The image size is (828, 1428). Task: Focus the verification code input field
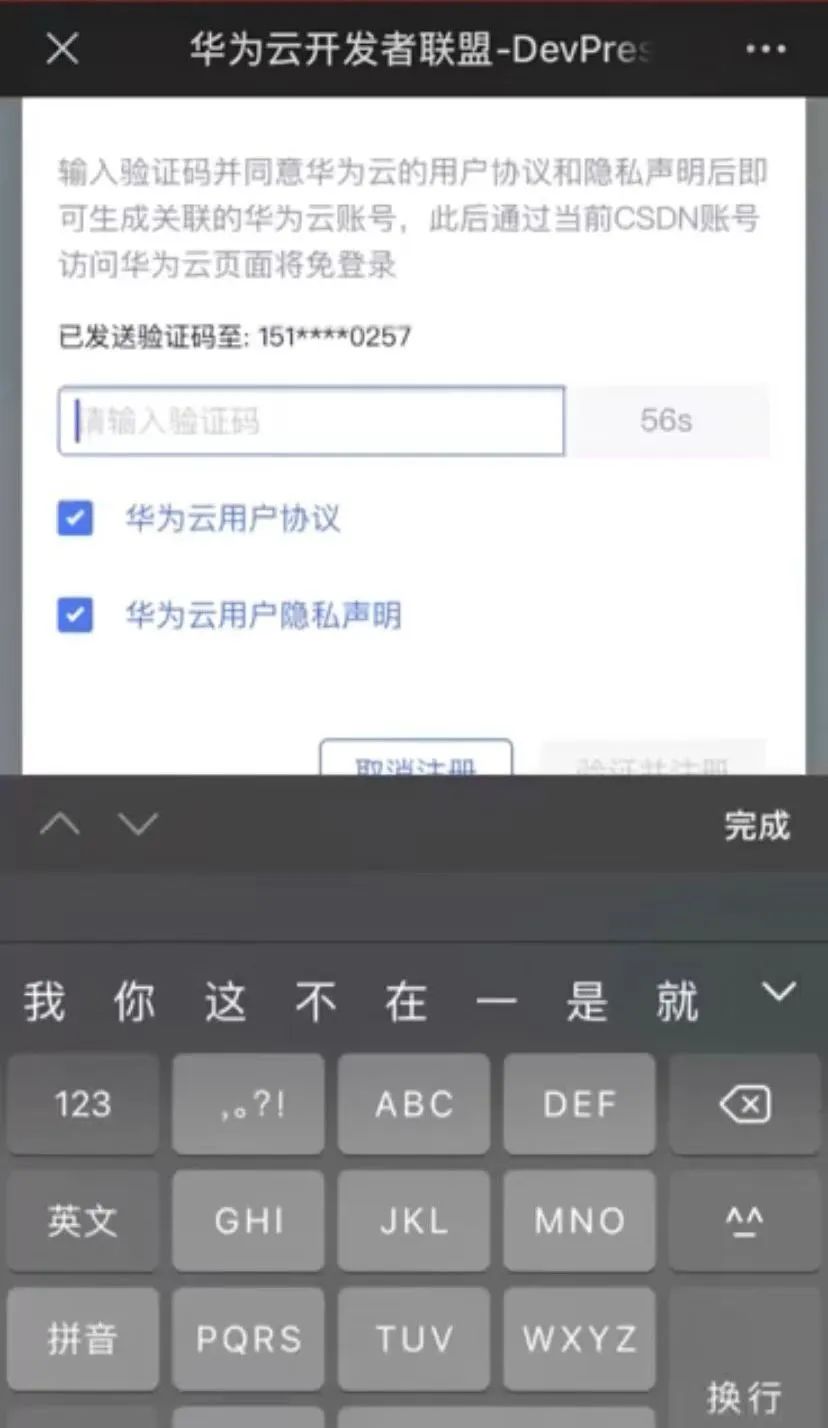click(311, 421)
